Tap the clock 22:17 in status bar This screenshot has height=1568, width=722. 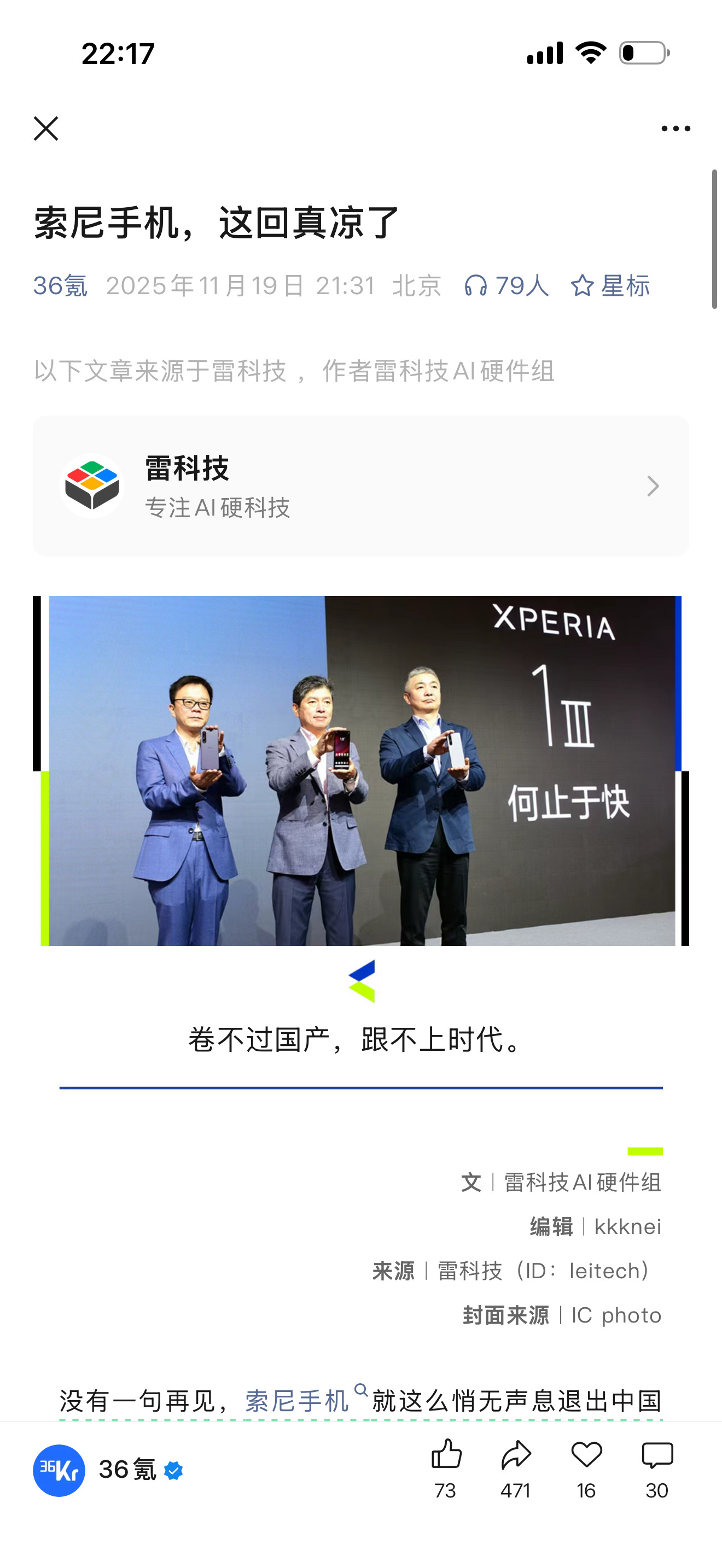pyautogui.click(x=119, y=54)
